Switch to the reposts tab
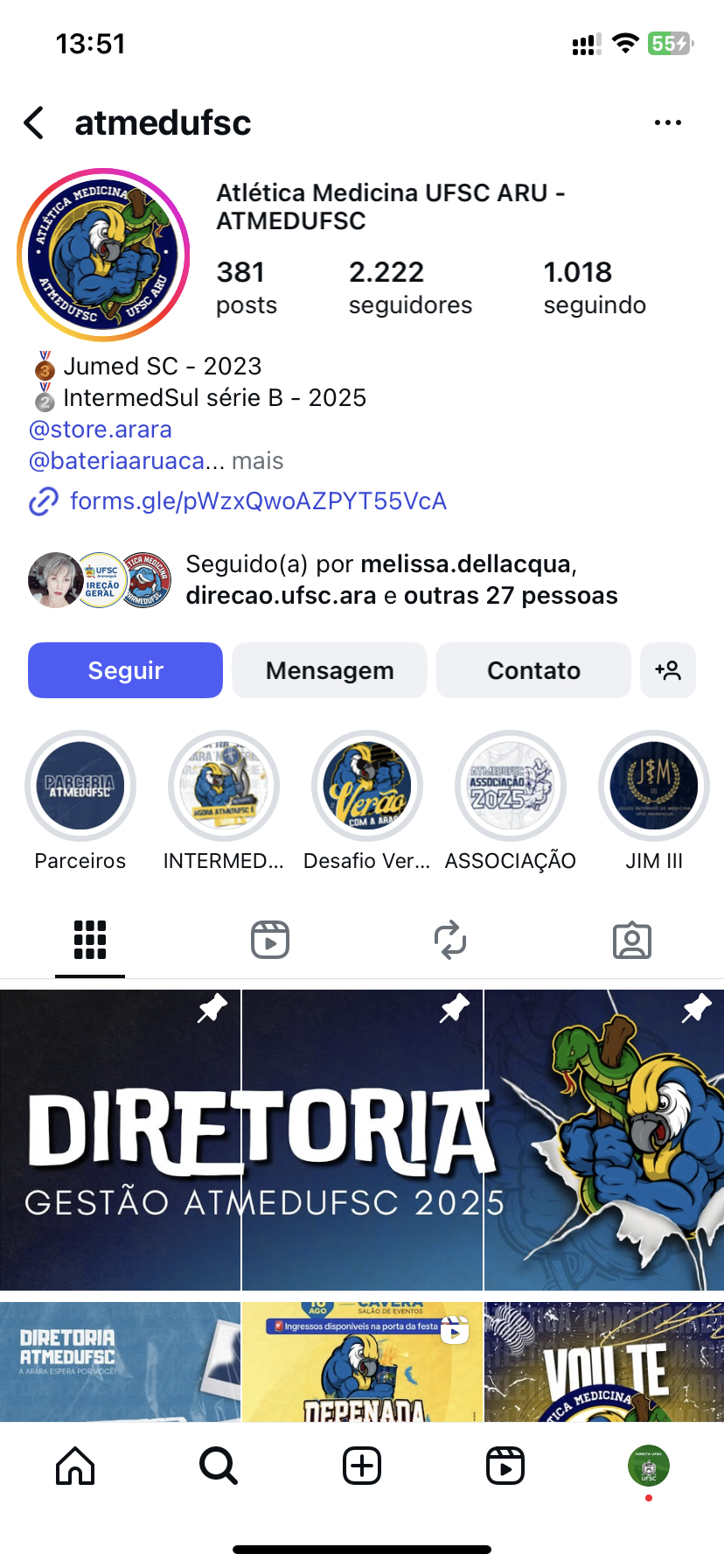This screenshot has height=1568, width=724. (x=450, y=941)
